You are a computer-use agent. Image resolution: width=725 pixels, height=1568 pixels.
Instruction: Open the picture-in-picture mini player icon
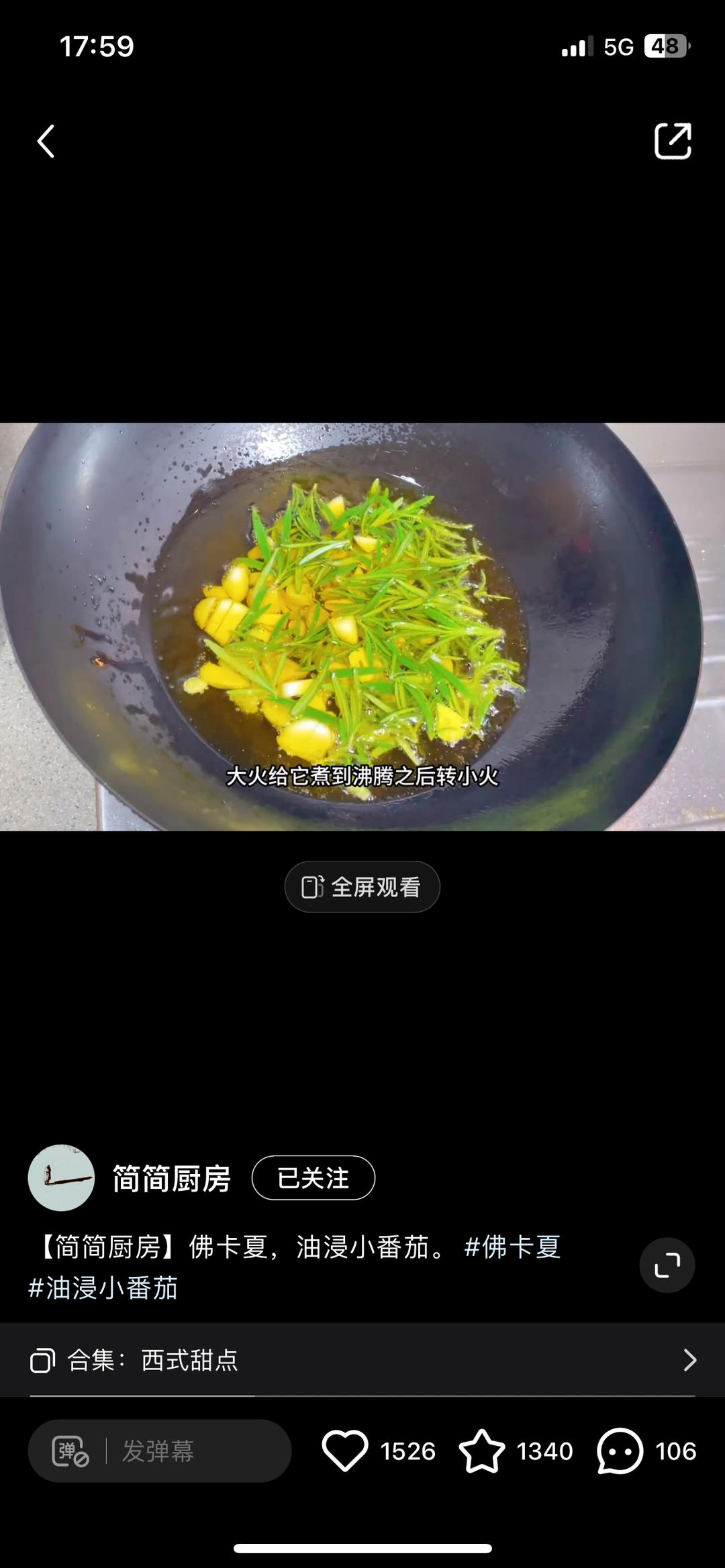pos(667,1265)
